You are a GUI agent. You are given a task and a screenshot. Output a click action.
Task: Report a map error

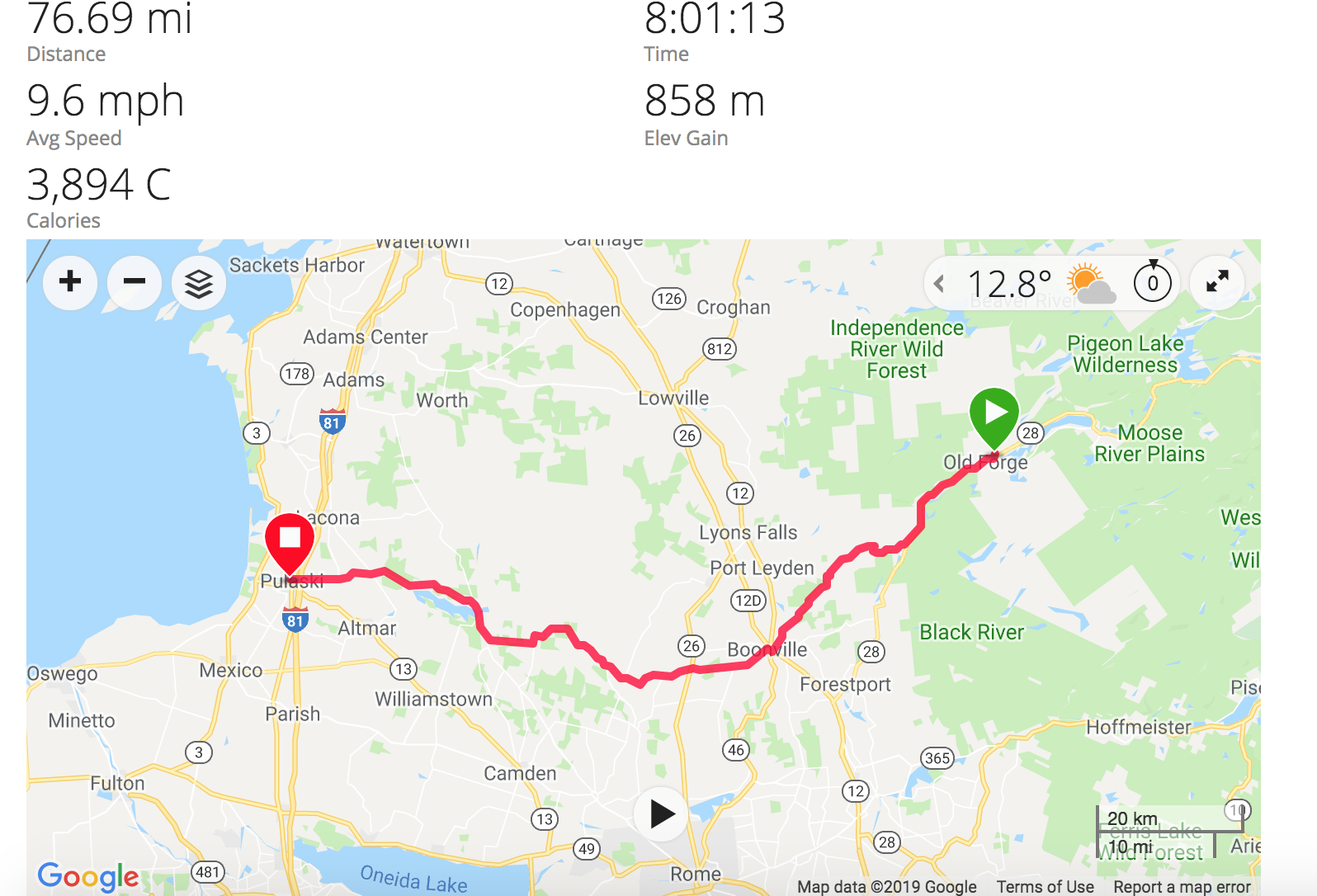pyautogui.click(x=1182, y=886)
